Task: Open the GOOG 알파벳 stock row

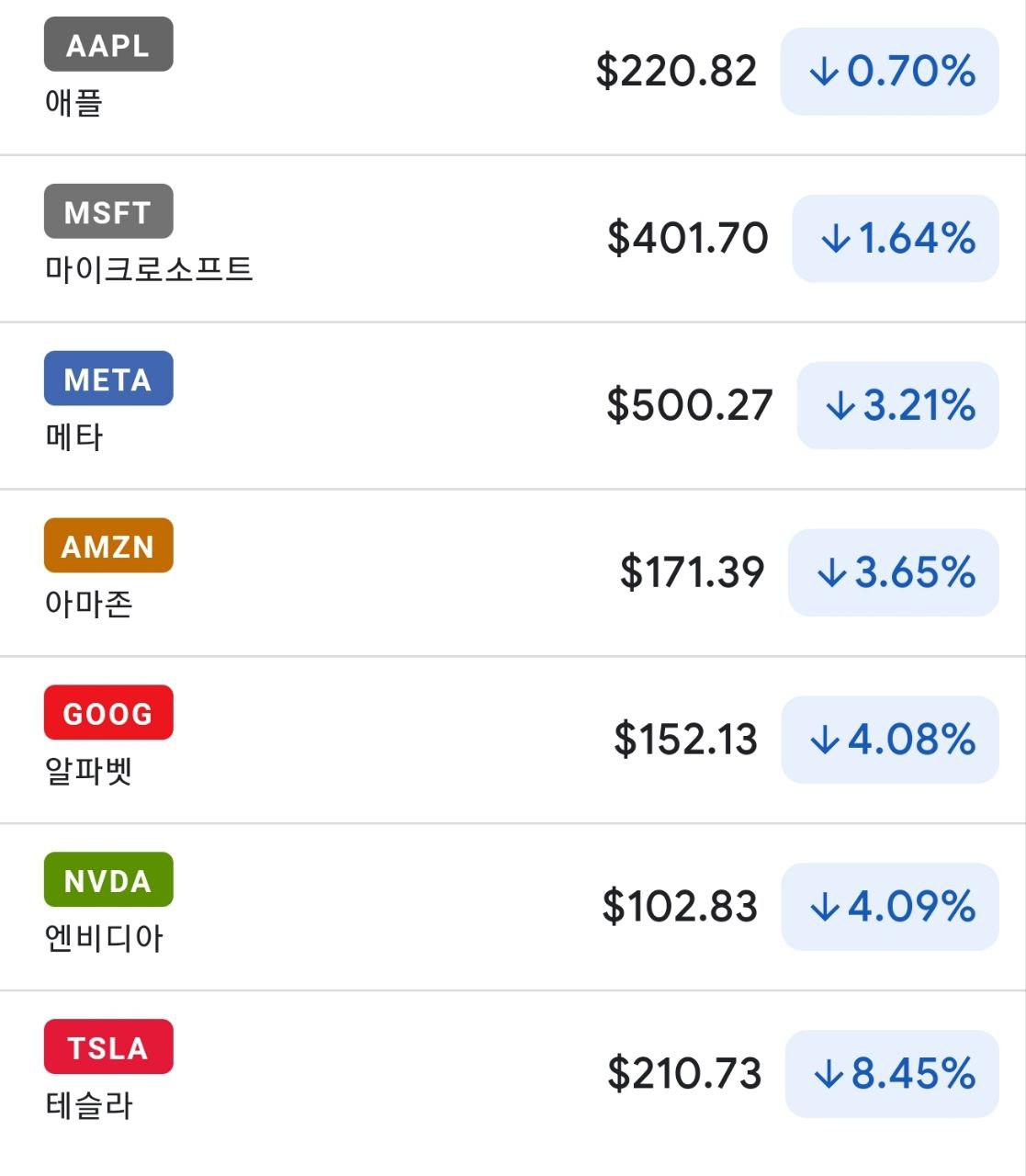Action: (x=367, y=740)
